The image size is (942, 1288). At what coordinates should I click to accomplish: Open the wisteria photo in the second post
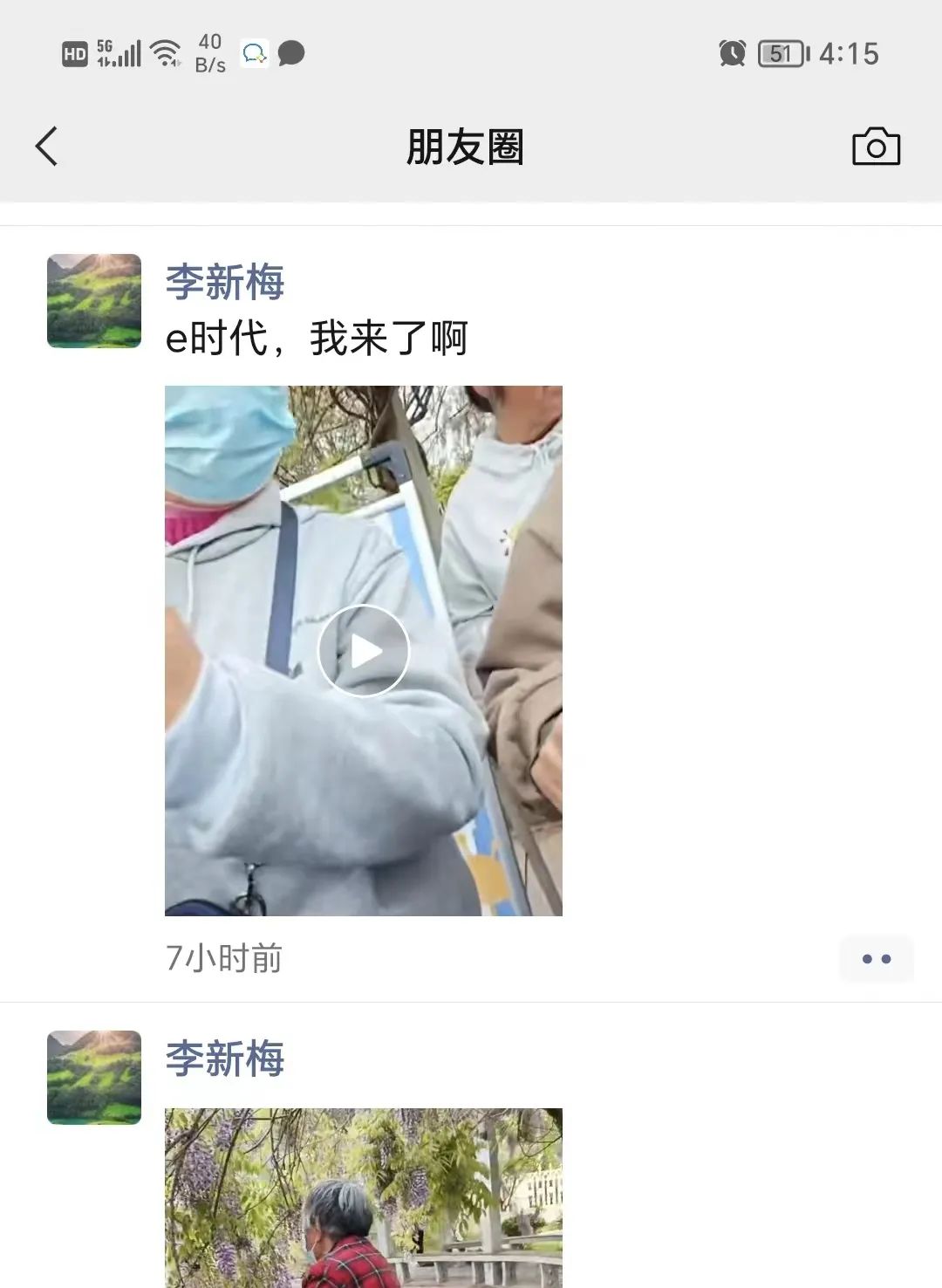point(363,1197)
